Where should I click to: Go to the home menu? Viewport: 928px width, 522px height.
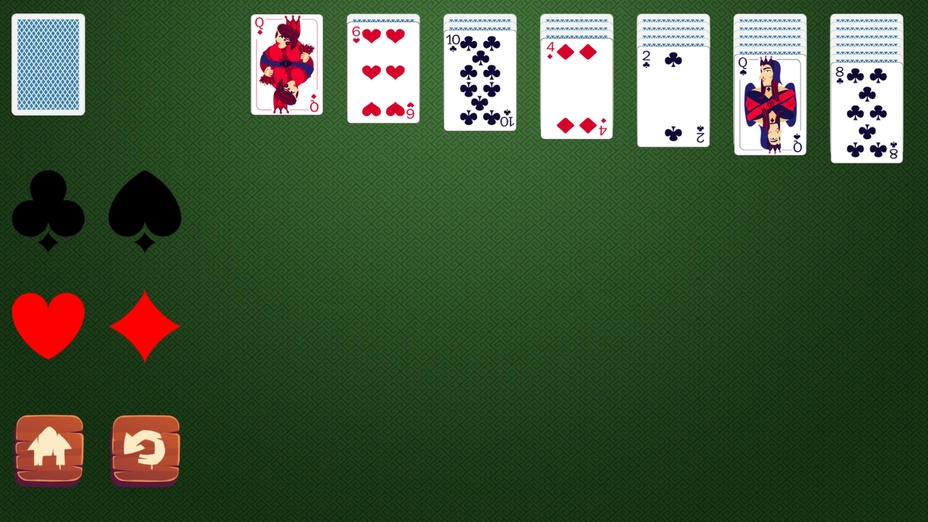[x=49, y=449]
